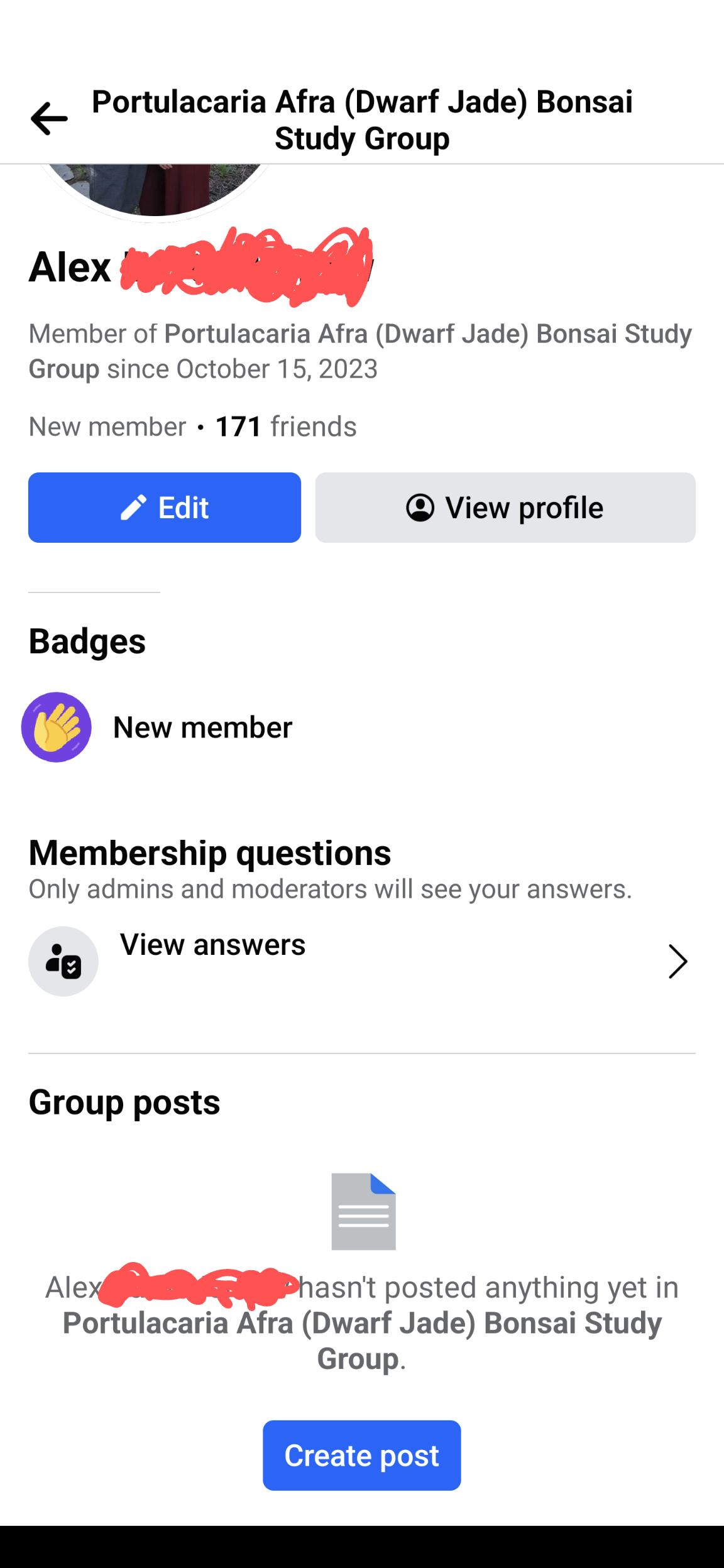The width and height of the screenshot is (724, 1568).
Task: Go back using the top-left arrow
Action: [x=49, y=119]
